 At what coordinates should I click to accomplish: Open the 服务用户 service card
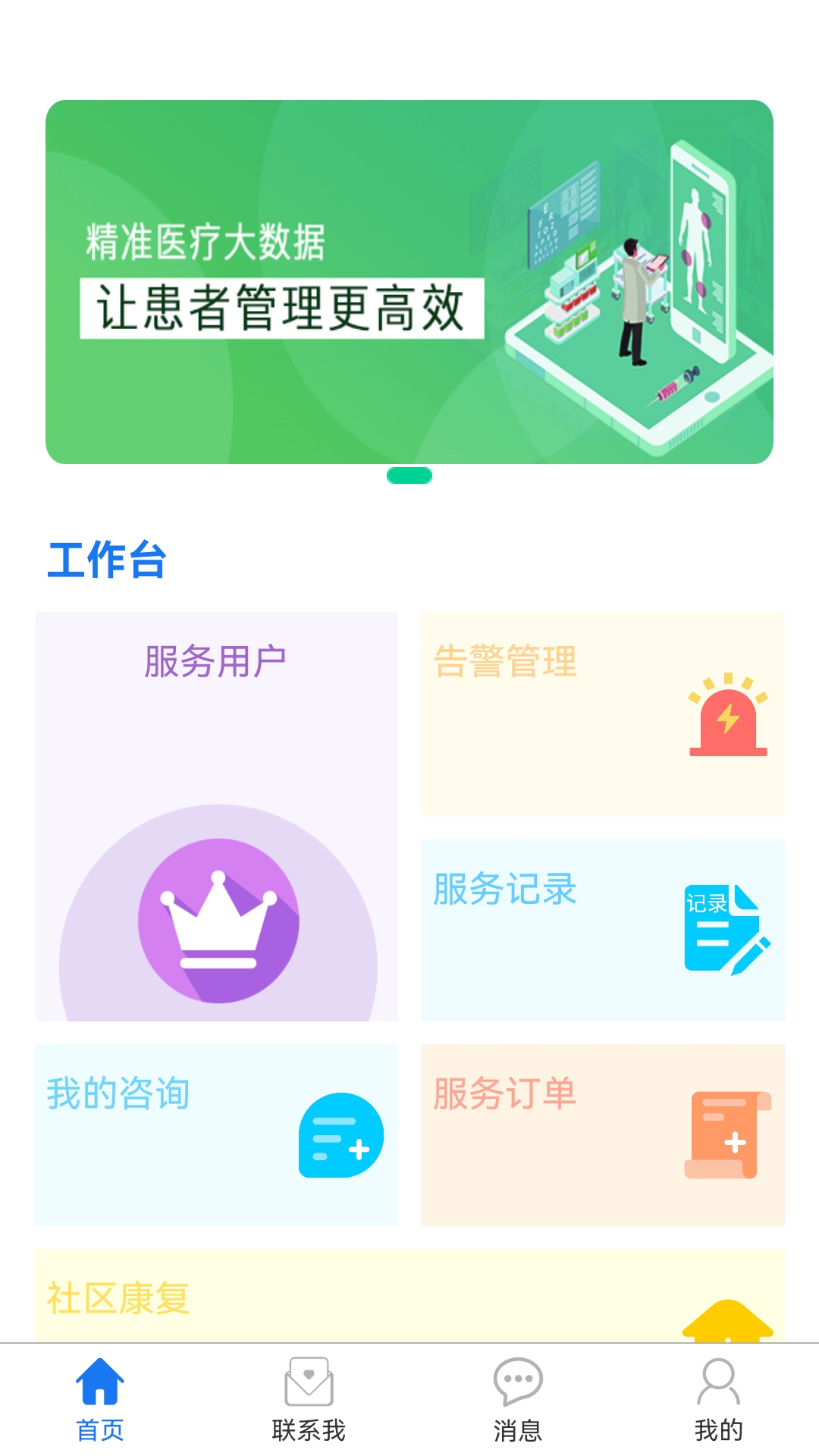click(x=216, y=815)
